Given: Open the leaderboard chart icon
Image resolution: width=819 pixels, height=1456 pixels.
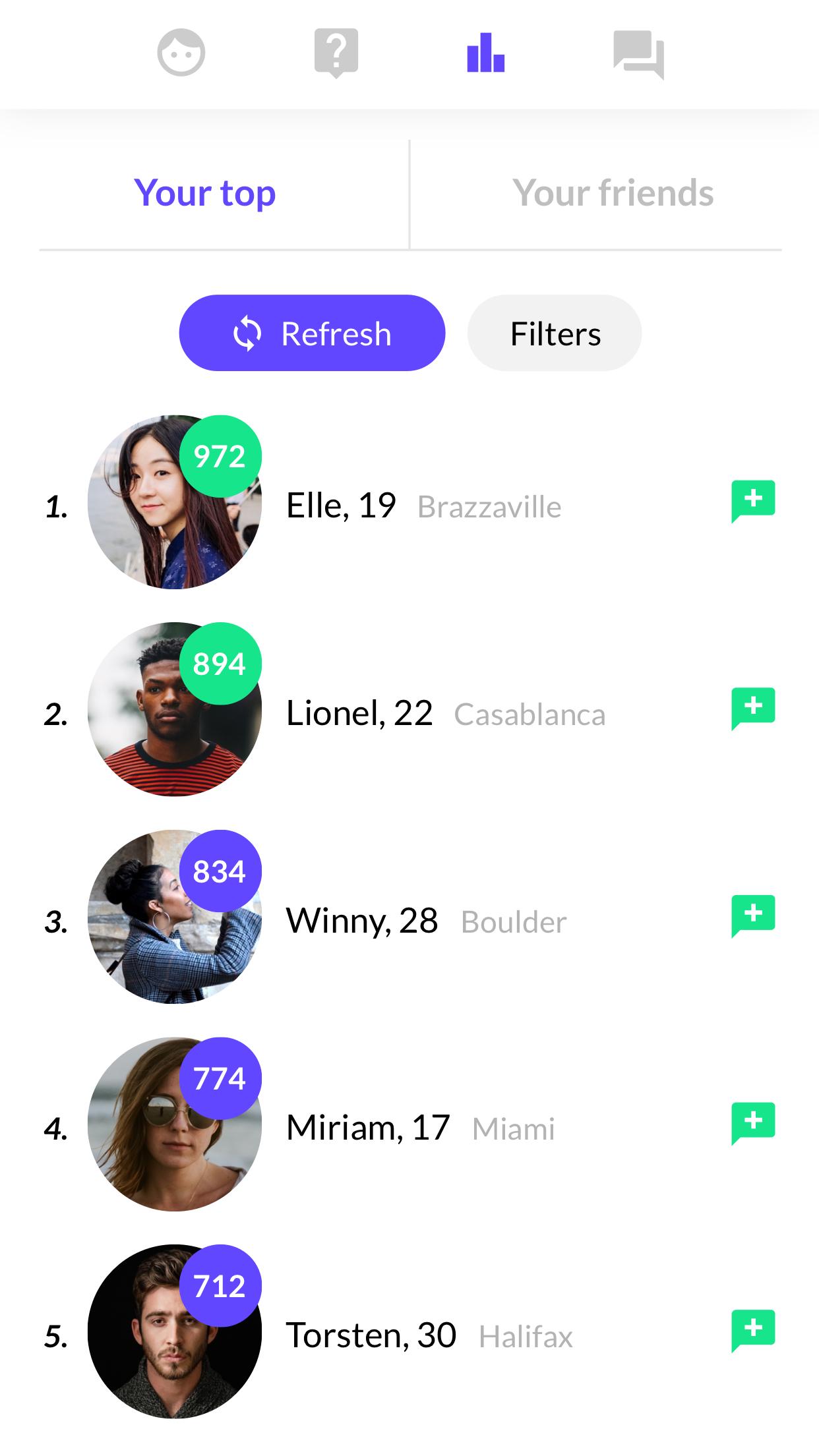Looking at the screenshot, I should (x=486, y=53).
